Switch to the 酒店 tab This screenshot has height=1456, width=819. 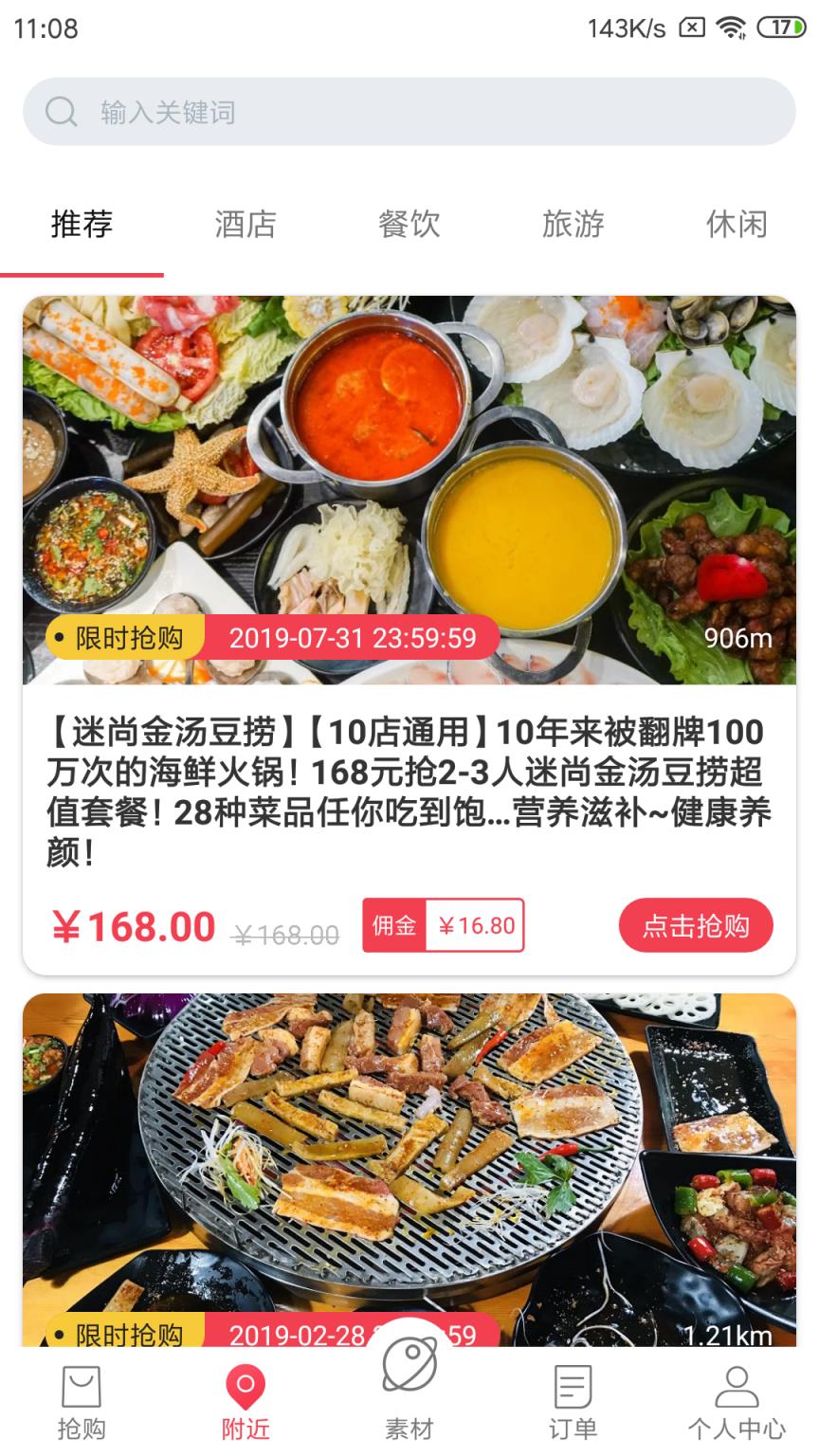[x=245, y=225]
